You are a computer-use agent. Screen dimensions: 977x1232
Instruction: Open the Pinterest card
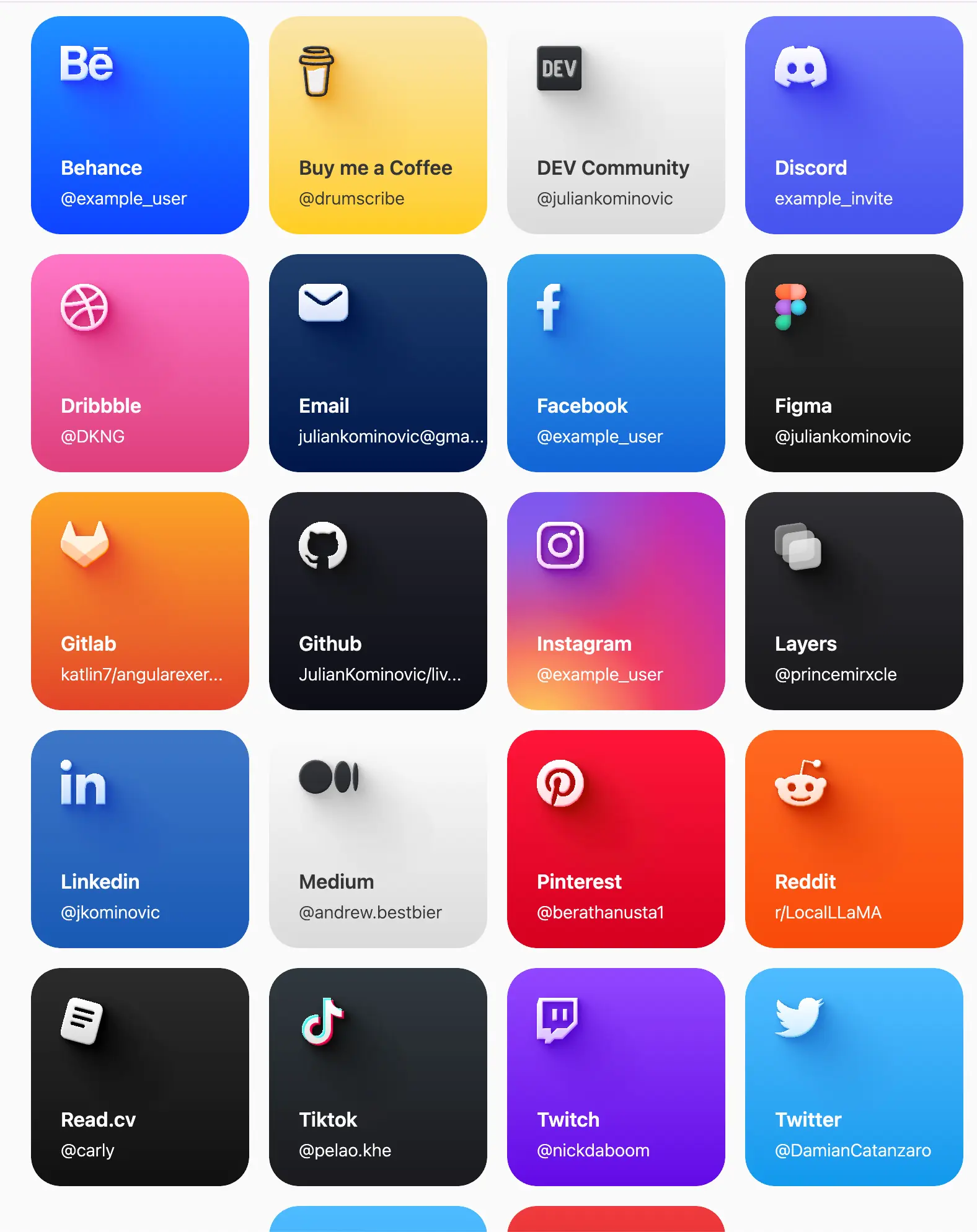(616, 839)
